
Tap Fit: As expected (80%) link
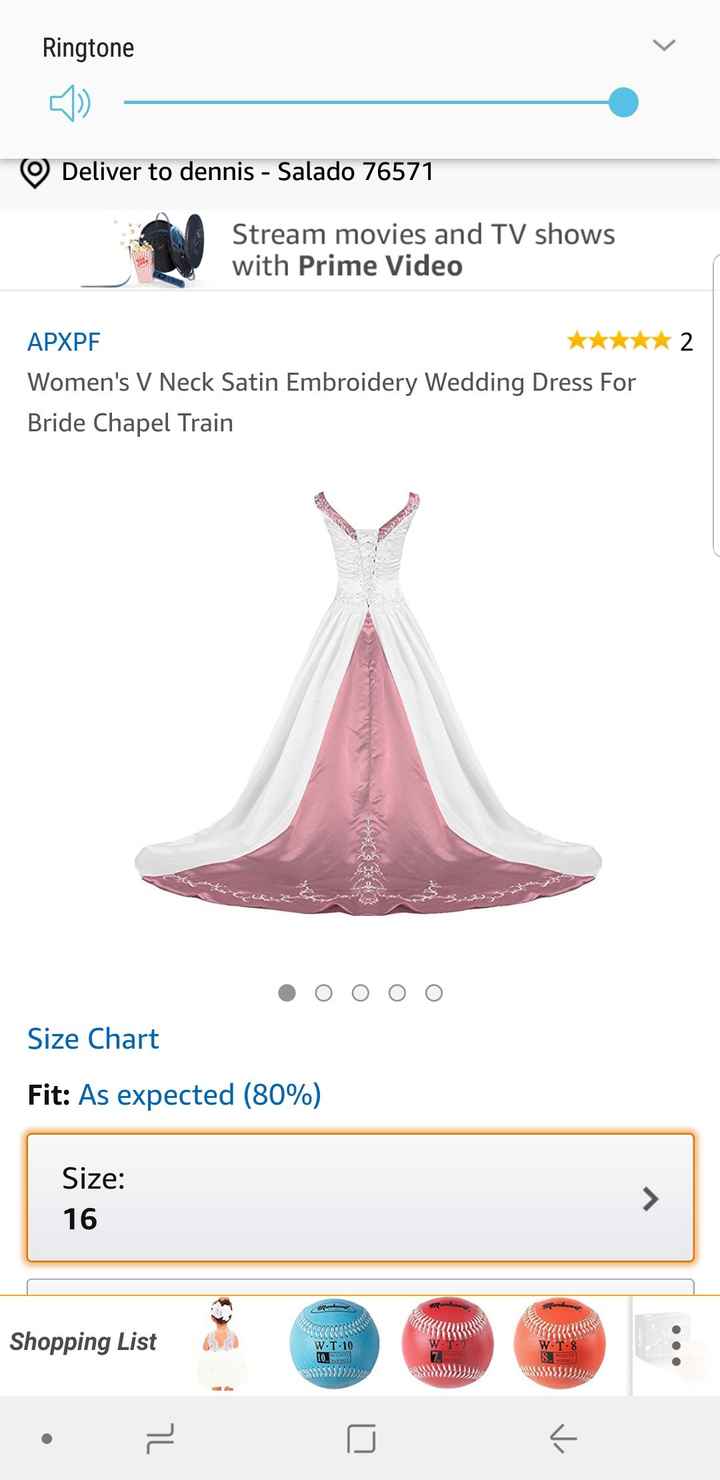[199, 1095]
